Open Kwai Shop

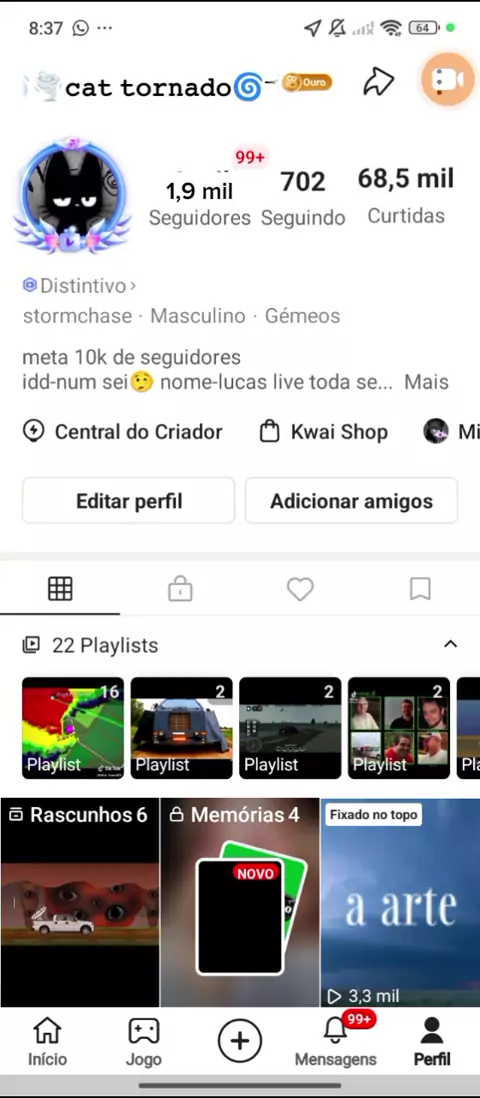coord(323,431)
